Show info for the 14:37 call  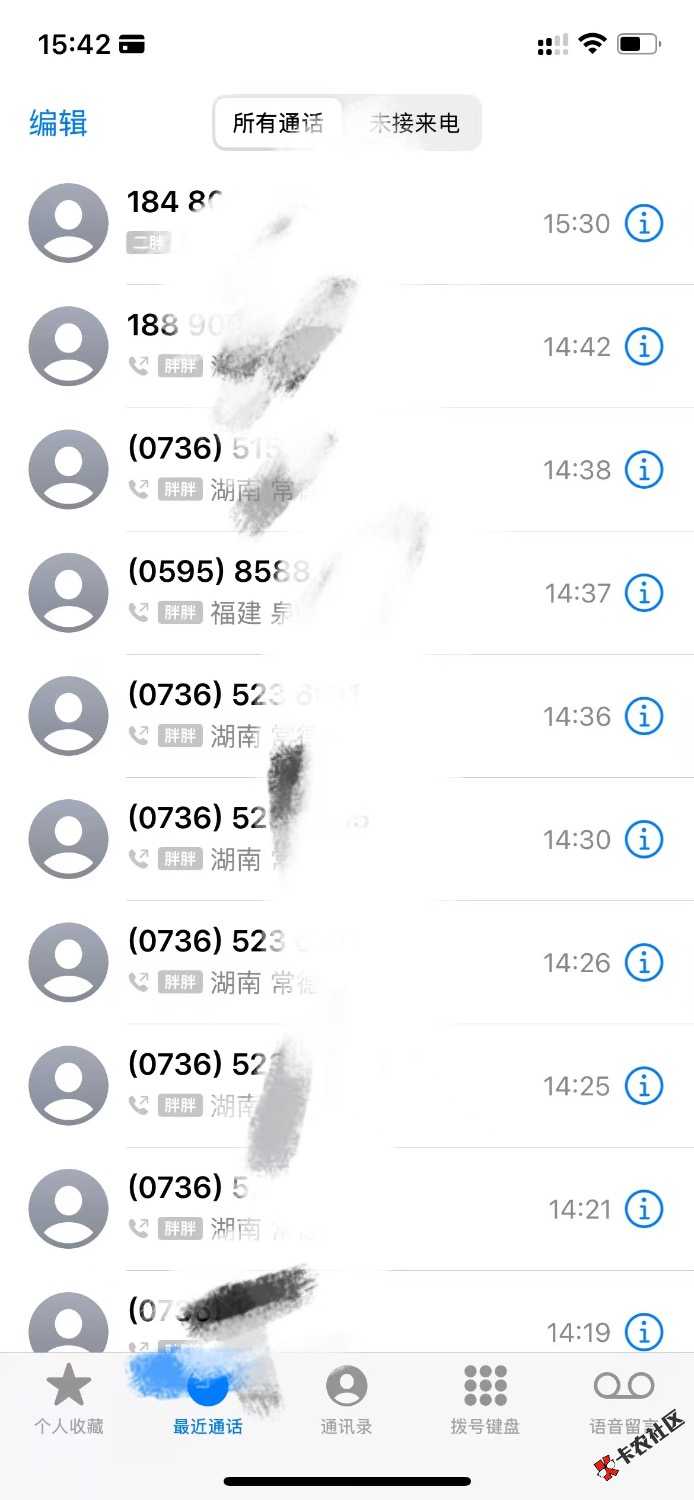click(x=644, y=592)
